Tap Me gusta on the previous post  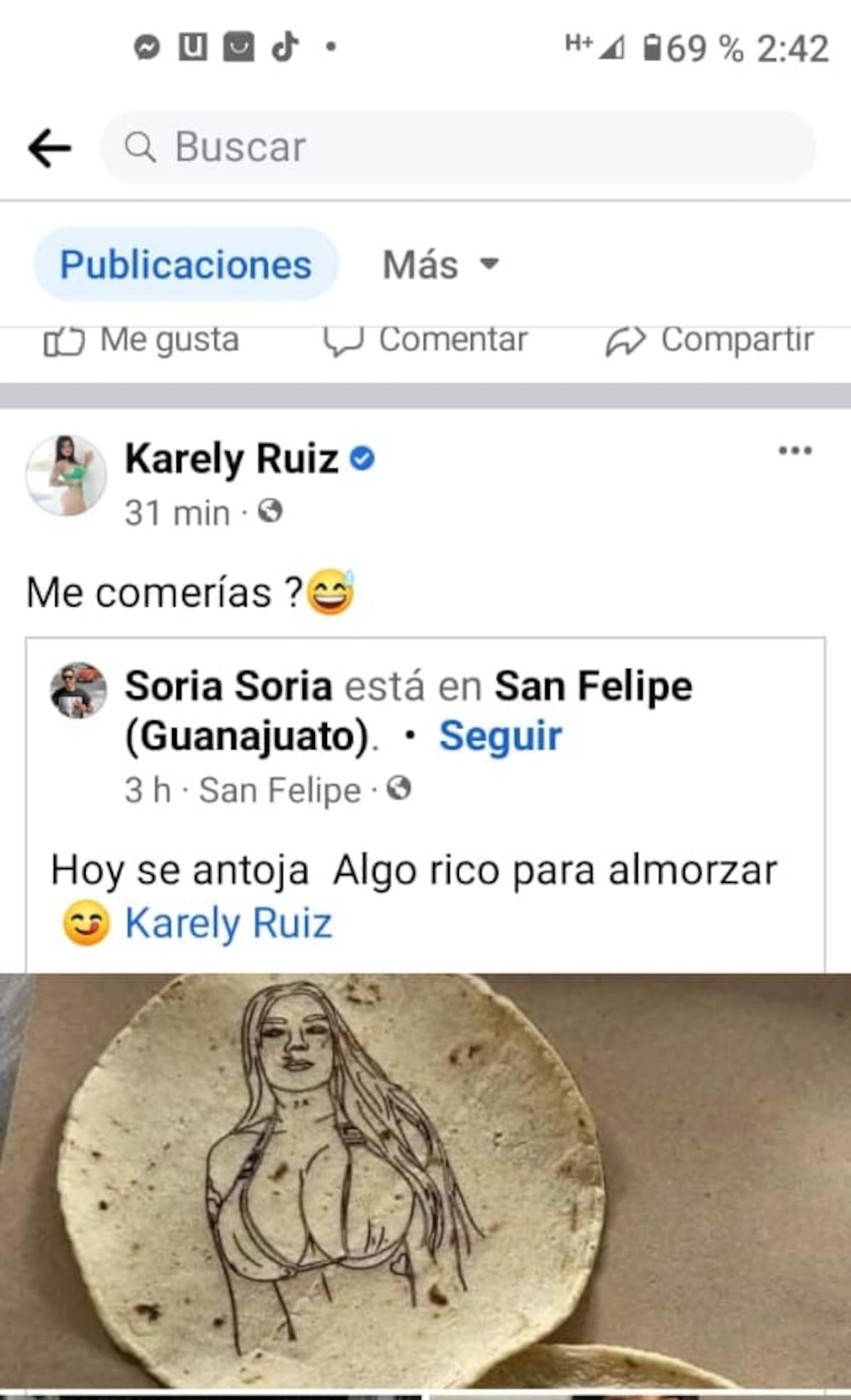142,340
